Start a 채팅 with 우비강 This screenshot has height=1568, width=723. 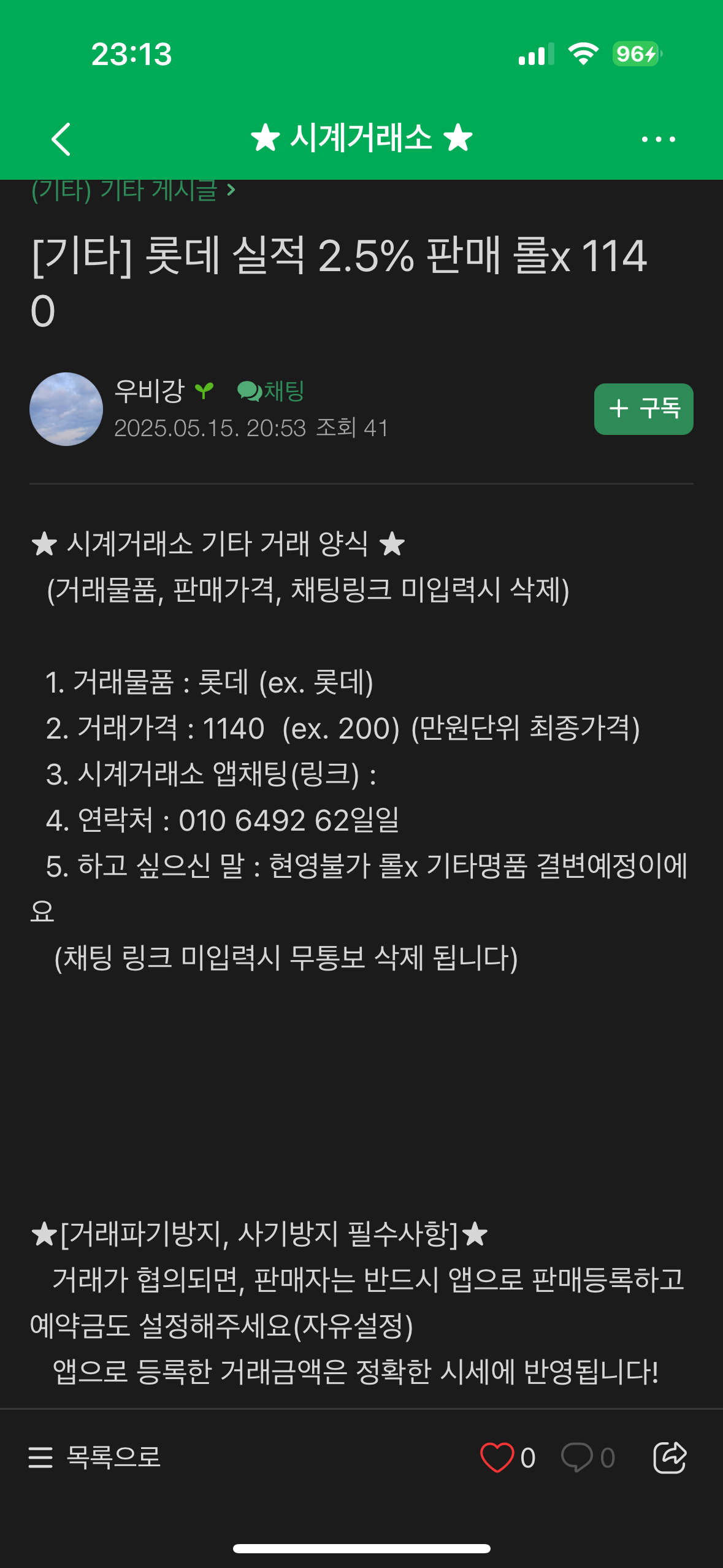271,391
